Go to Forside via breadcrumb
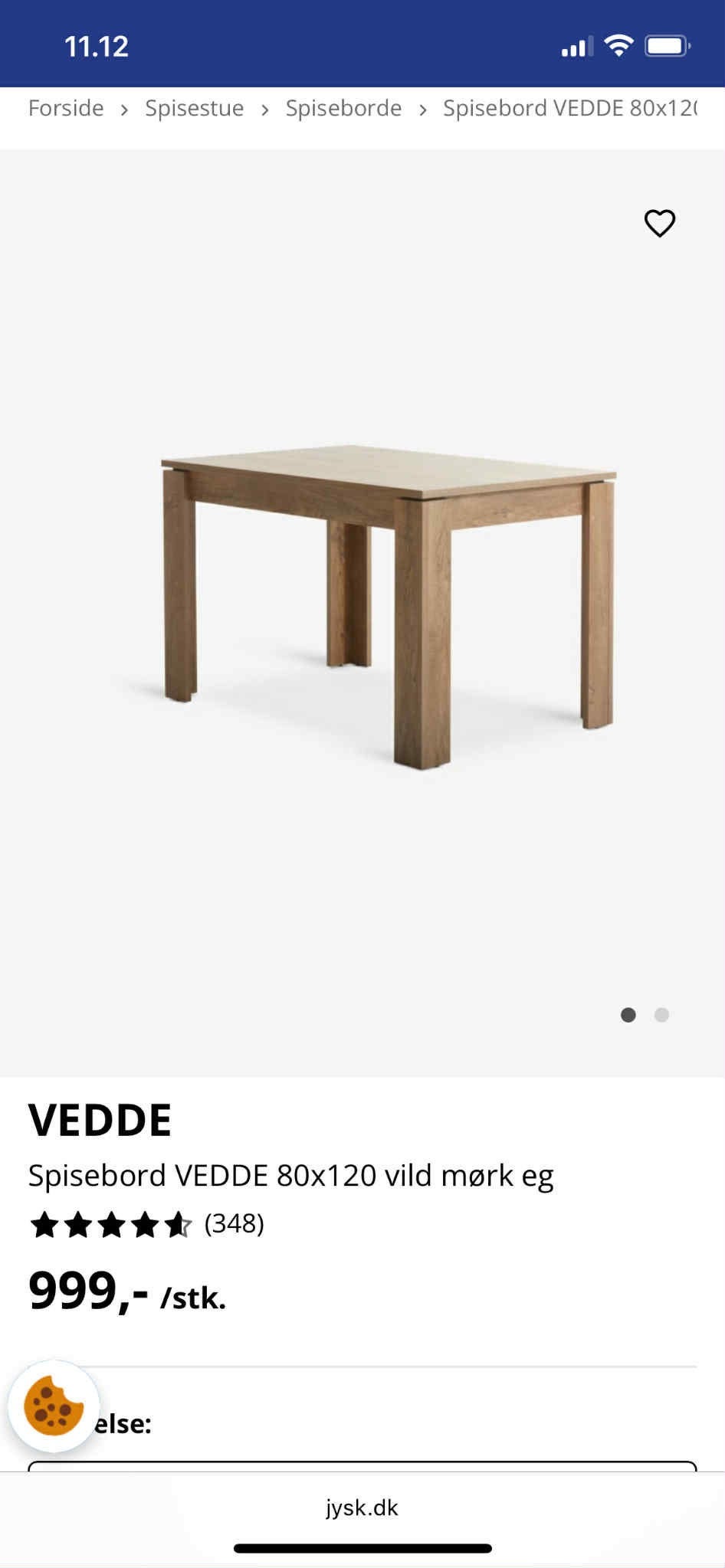 [66, 108]
